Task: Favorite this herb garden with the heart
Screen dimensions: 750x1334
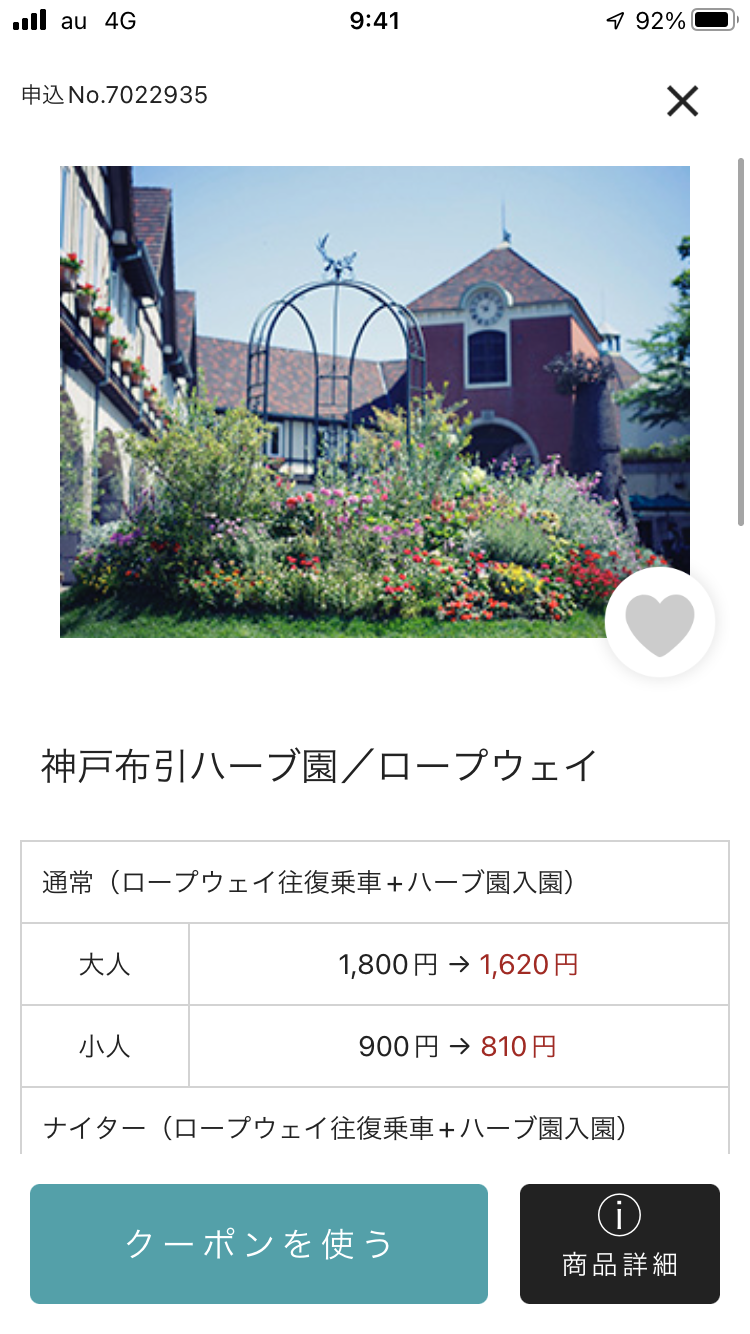Action: [x=660, y=623]
